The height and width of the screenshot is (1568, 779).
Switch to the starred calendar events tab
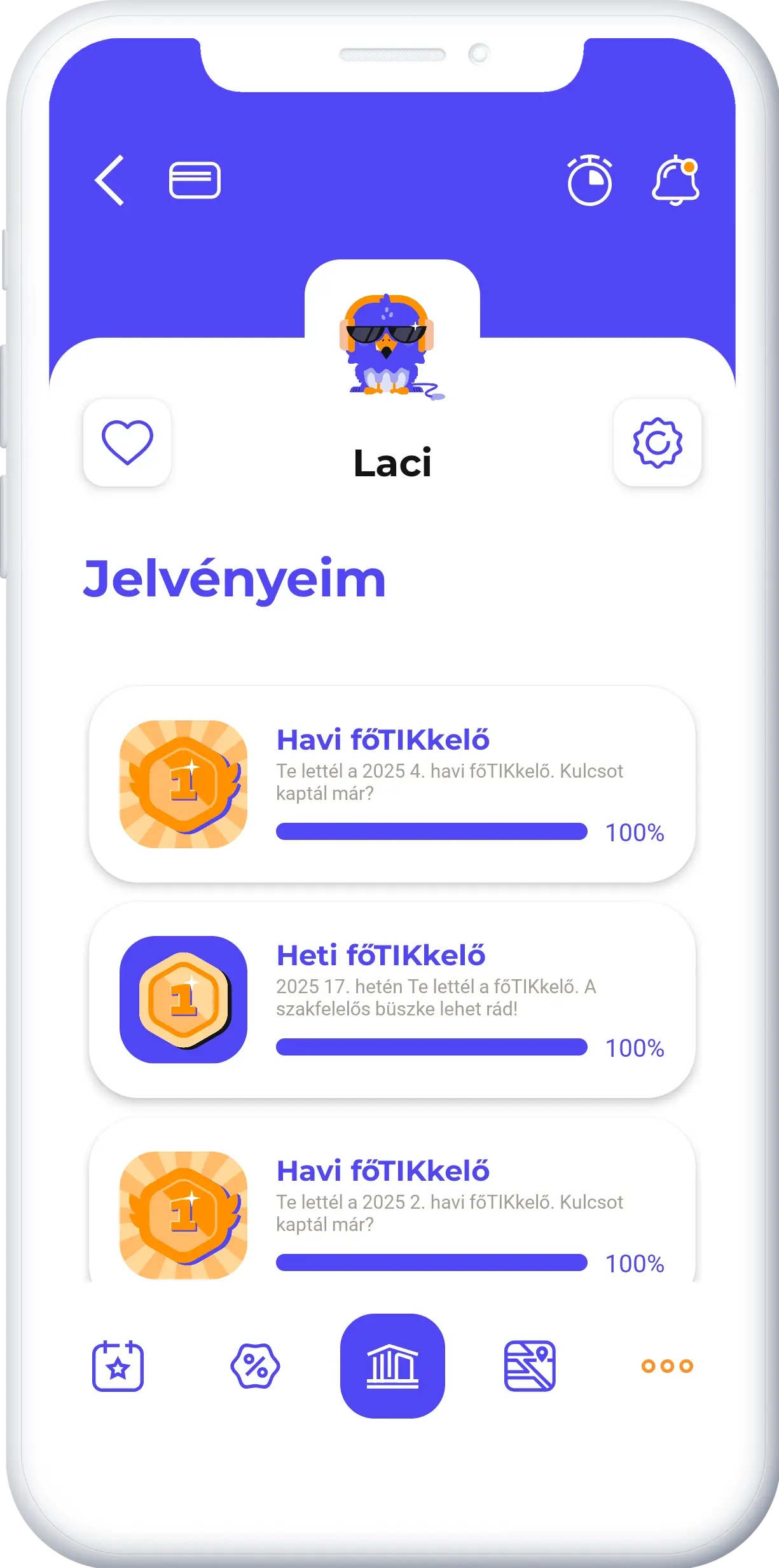tap(118, 1366)
